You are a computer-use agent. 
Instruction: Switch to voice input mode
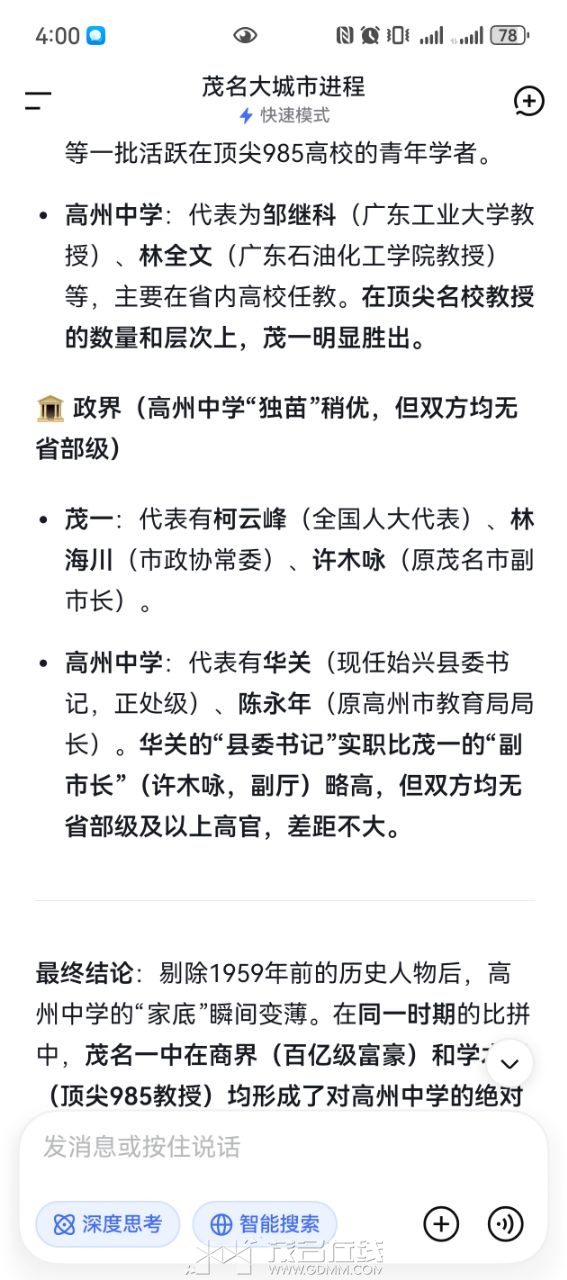[506, 1224]
